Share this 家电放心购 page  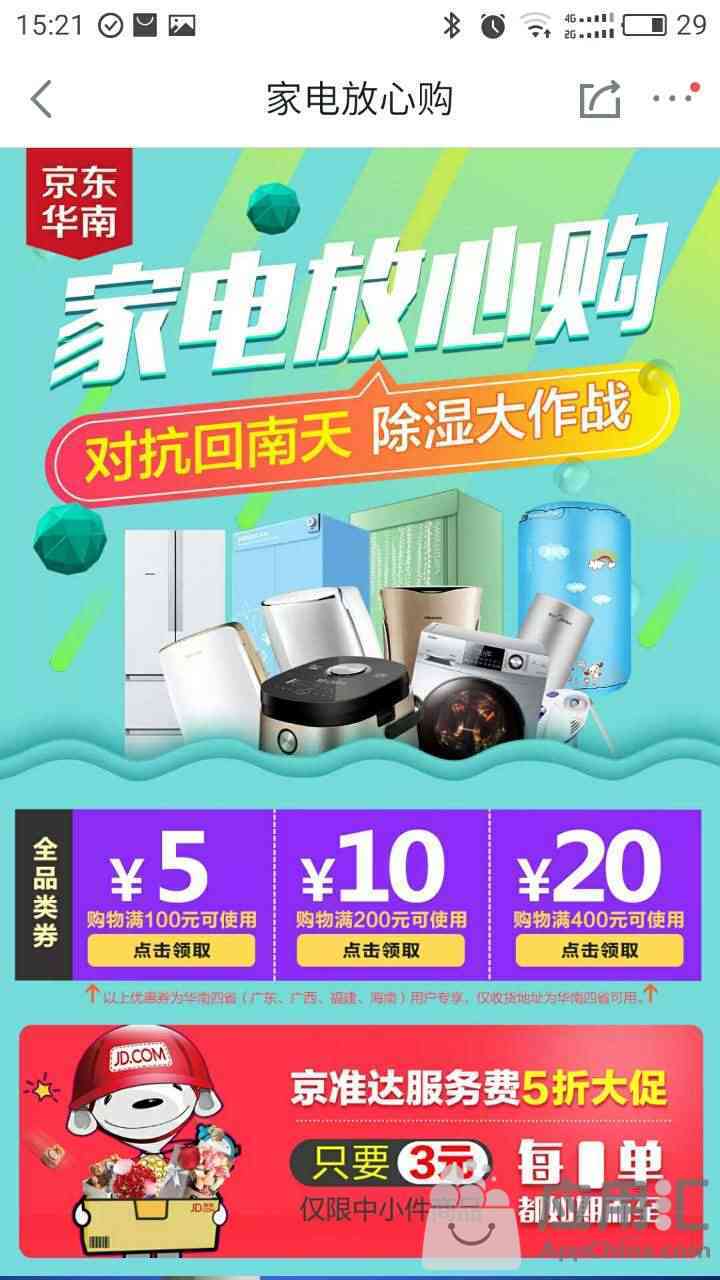point(599,99)
